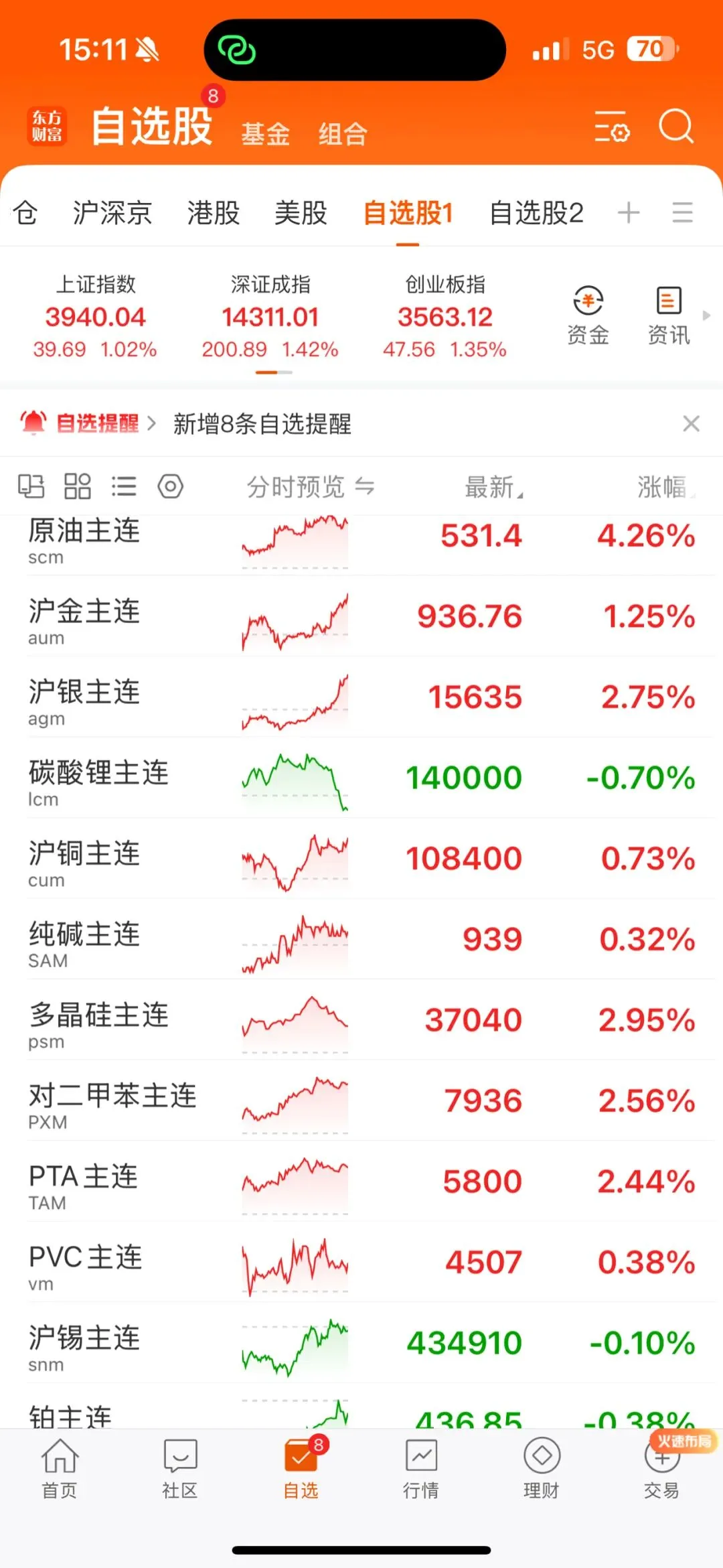This screenshot has height=1568, width=723.
Task: Open 碳酸锂主连 quote details
Action: tap(361, 777)
